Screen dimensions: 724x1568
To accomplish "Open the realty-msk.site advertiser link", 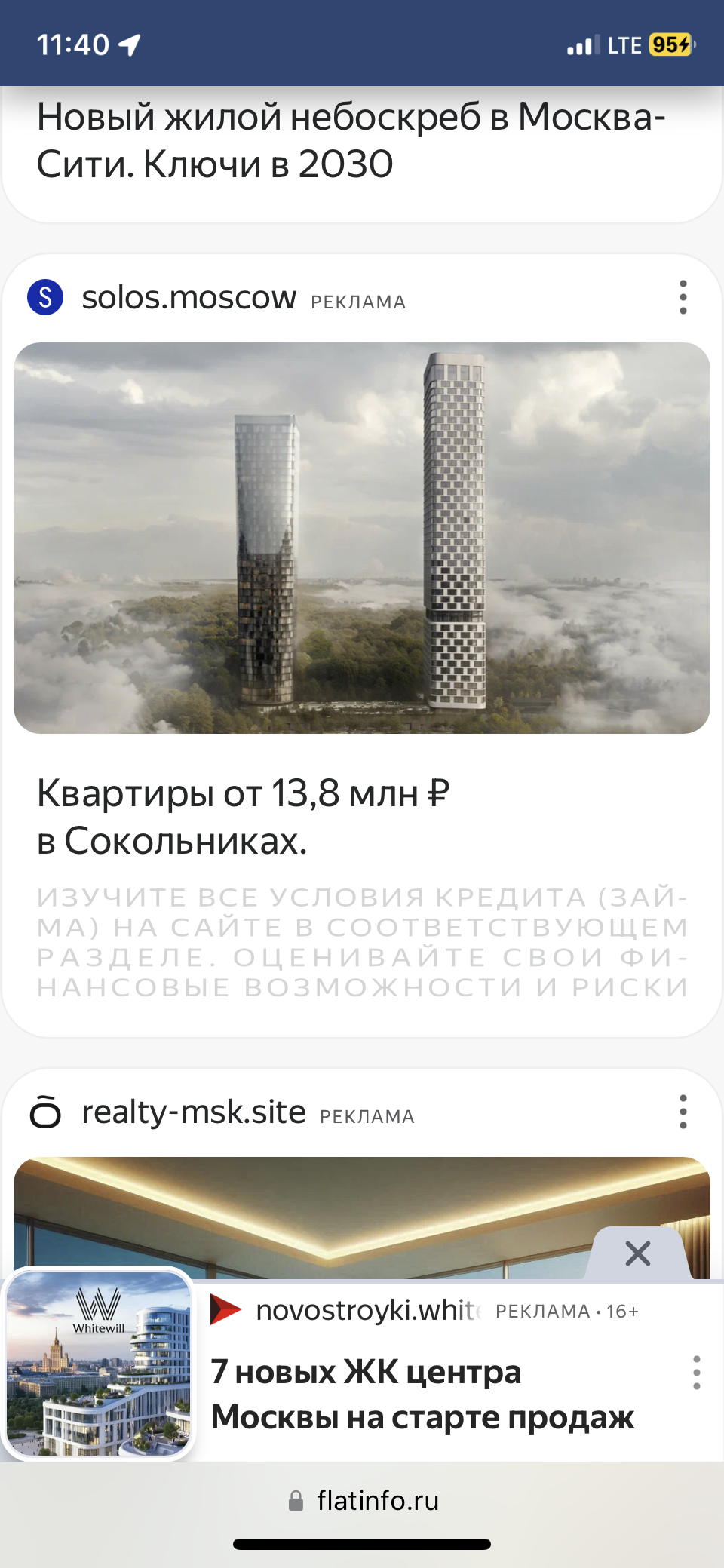I will 193,1112.
